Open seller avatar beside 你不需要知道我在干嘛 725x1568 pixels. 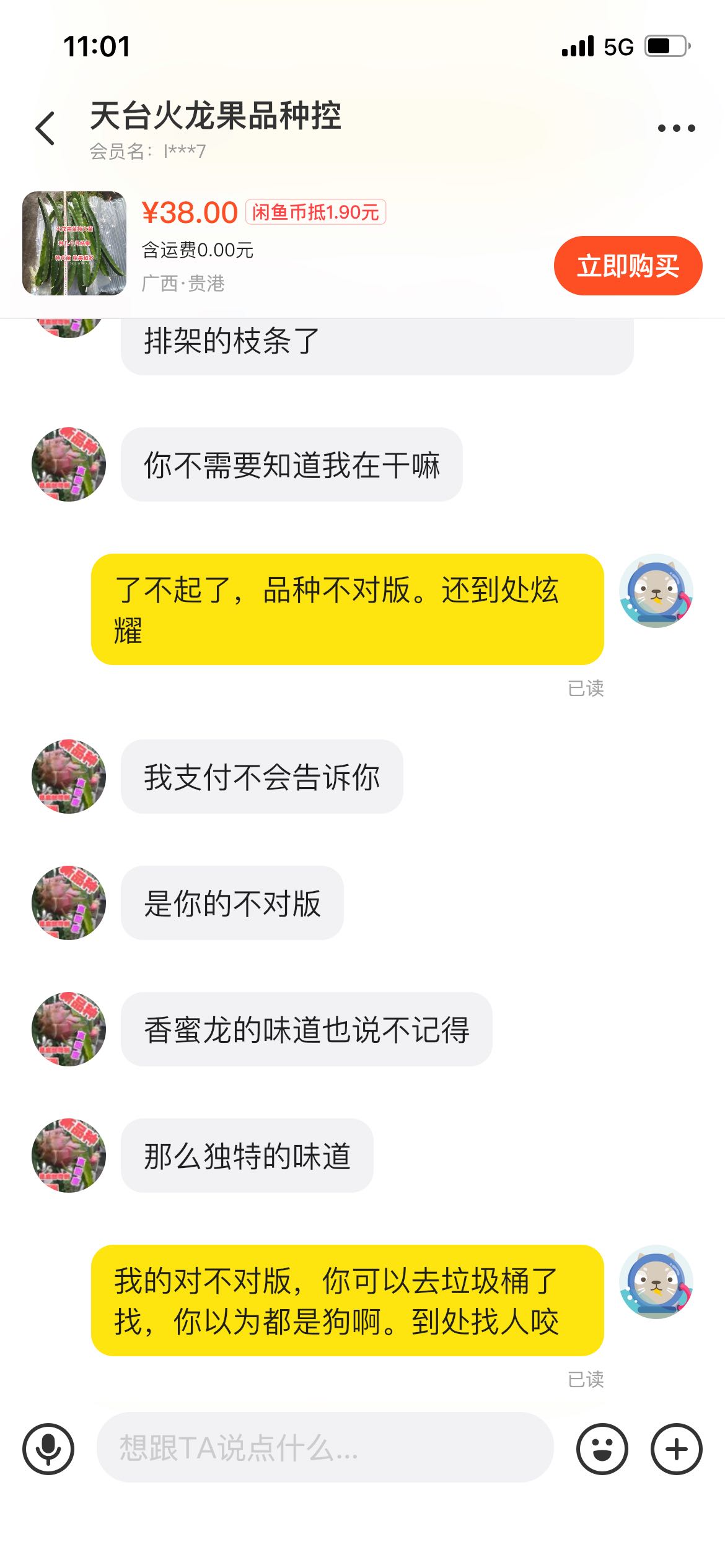[69, 464]
